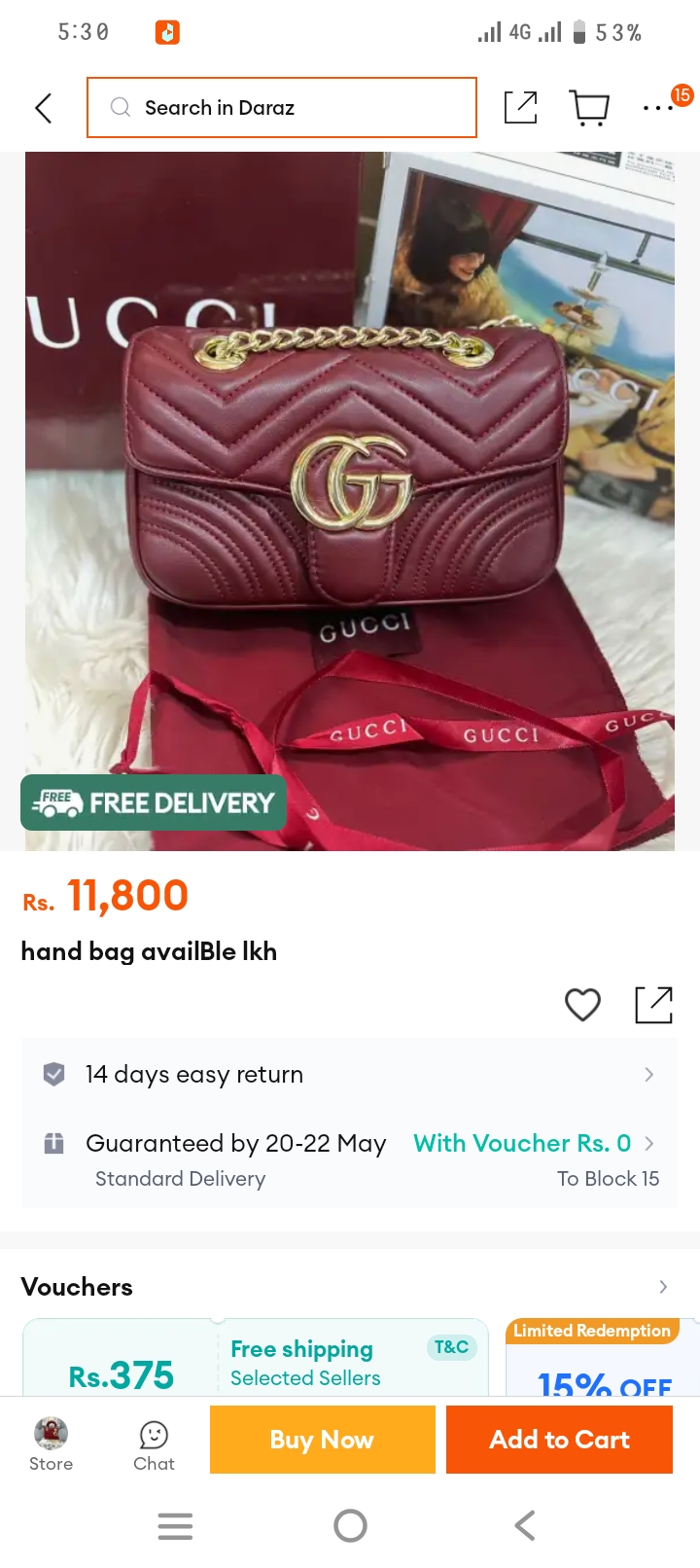Chat with the seller
The height and width of the screenshot is (1568, 700).
tap(154, 1445)
